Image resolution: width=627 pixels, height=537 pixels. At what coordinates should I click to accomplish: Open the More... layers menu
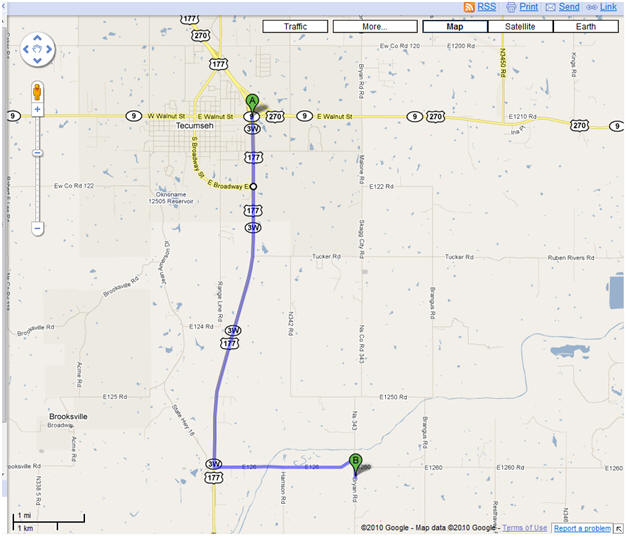[x=375, y=26]
